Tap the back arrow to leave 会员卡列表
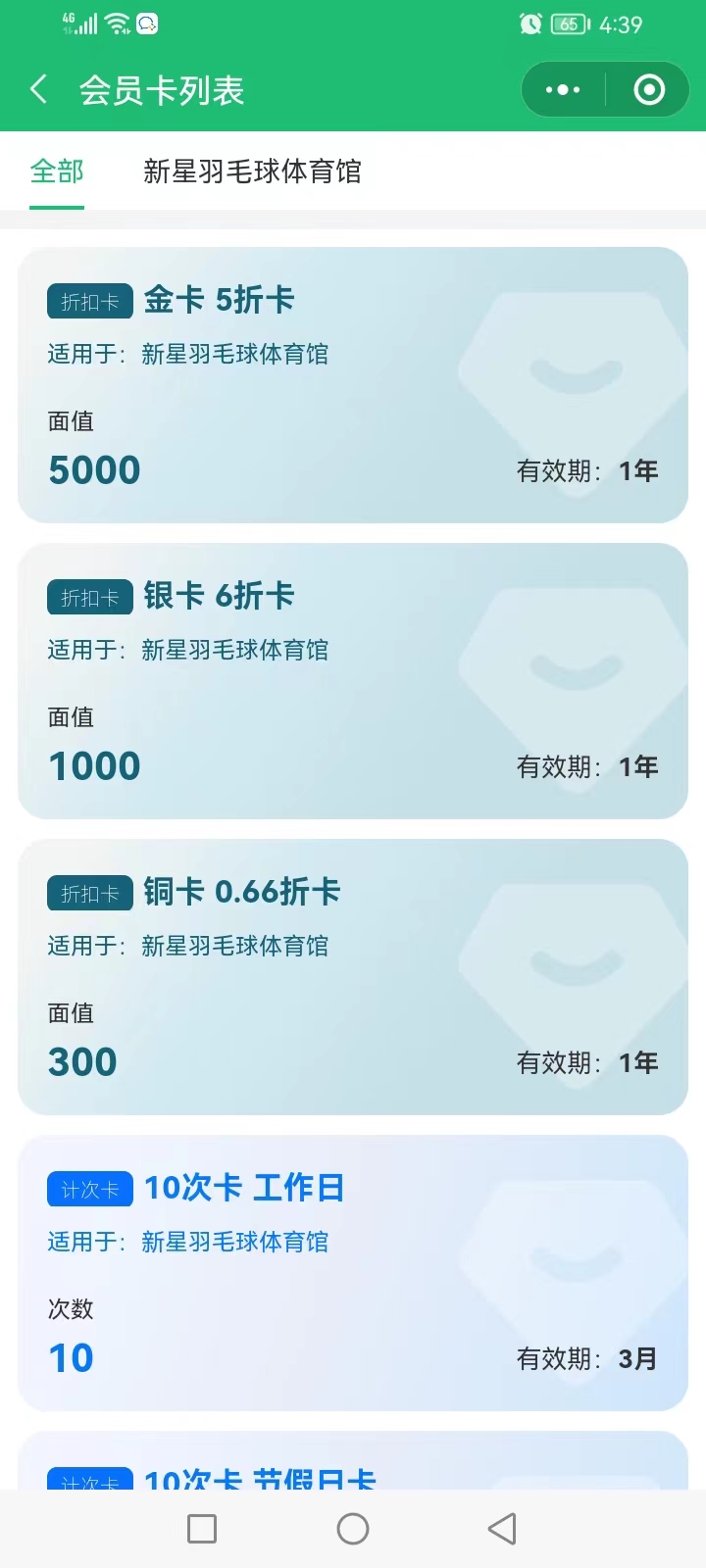This screenshot has width=706, height=1568. click(37, 88)
